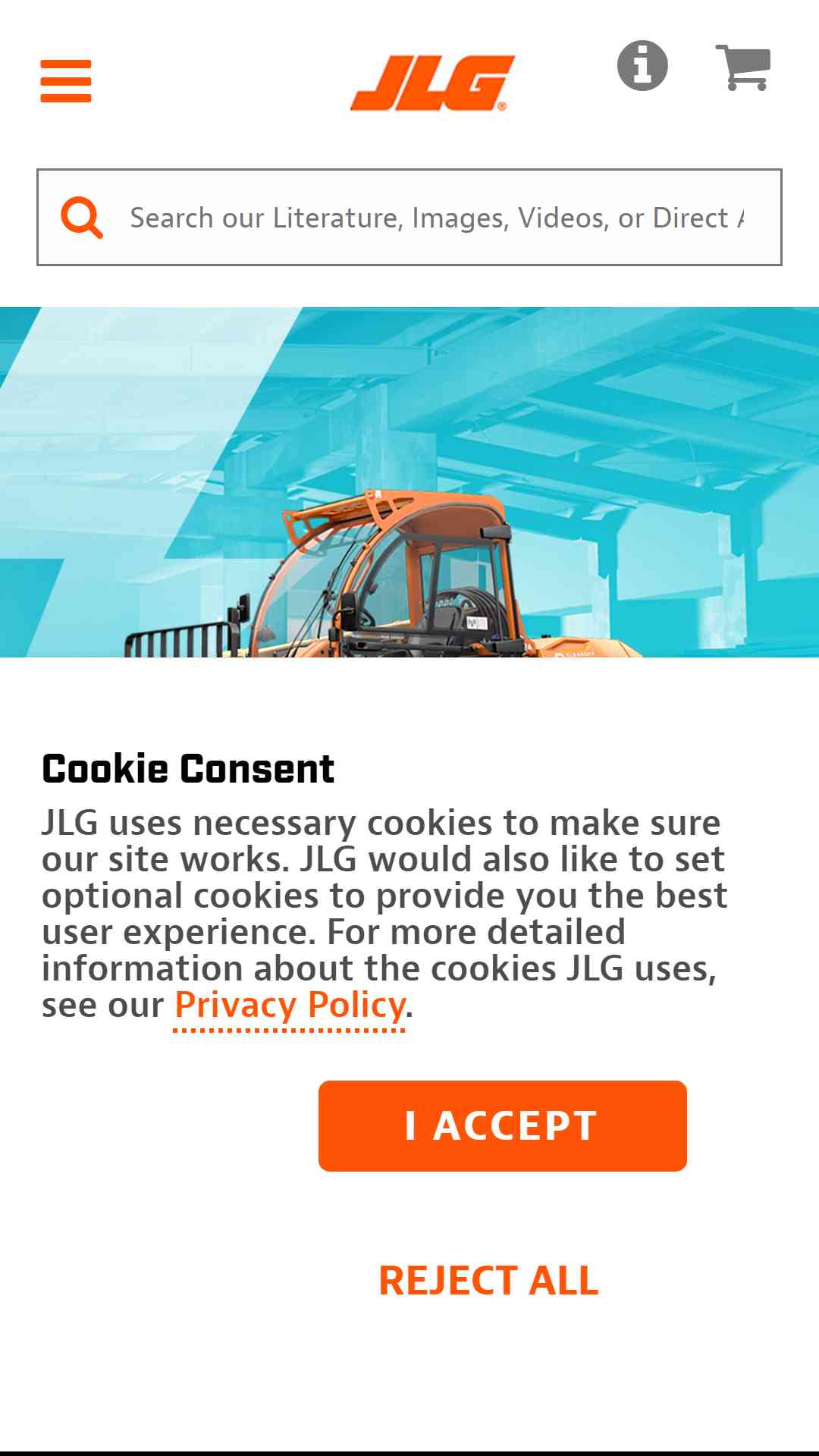View the shopping cart
The height and width of the screenshot is (1456, 819).
(x=743, y=67)
